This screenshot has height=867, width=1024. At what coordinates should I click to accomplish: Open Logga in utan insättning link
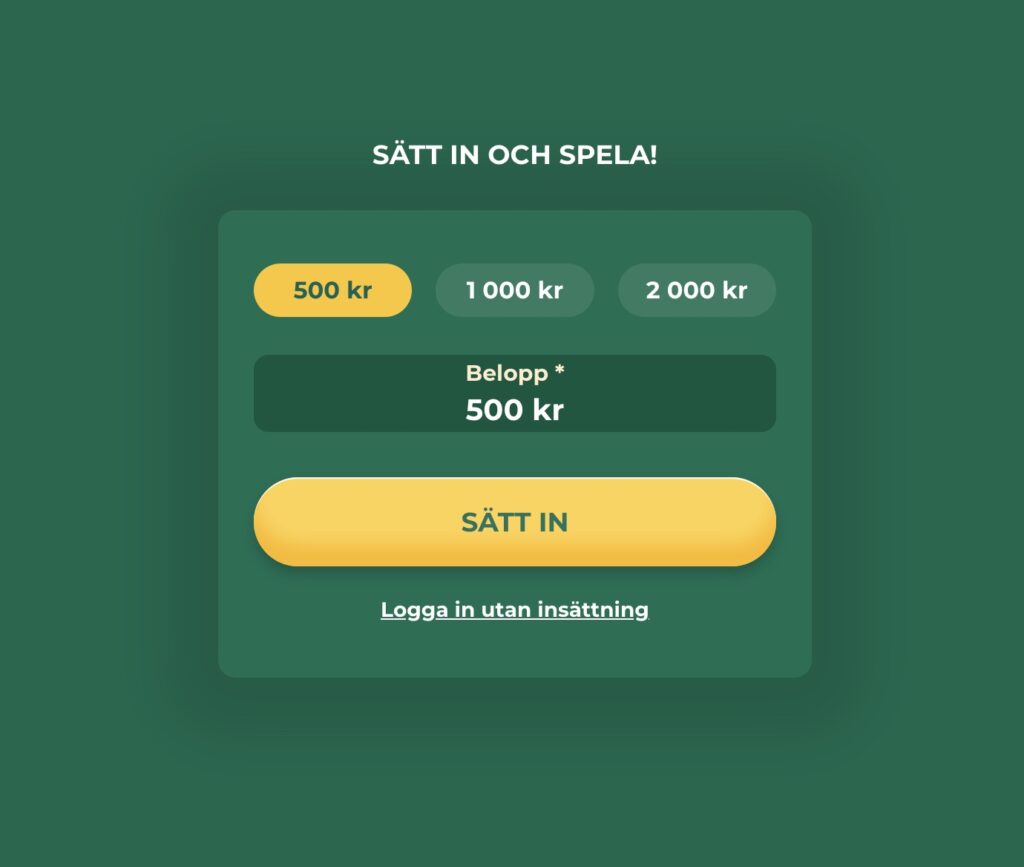click(x=514, y=609)
